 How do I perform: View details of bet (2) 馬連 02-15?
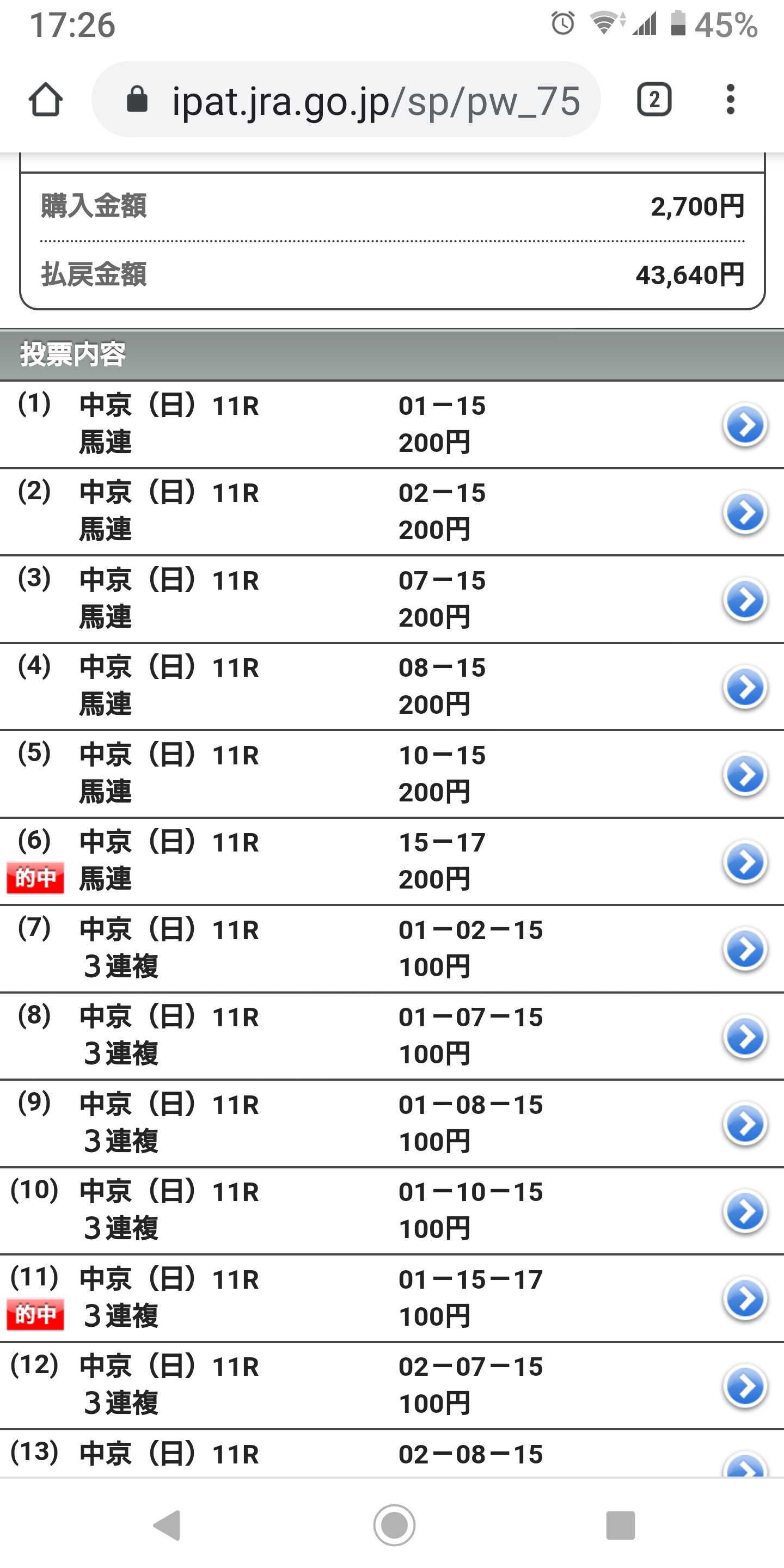[x=744, y=512]
